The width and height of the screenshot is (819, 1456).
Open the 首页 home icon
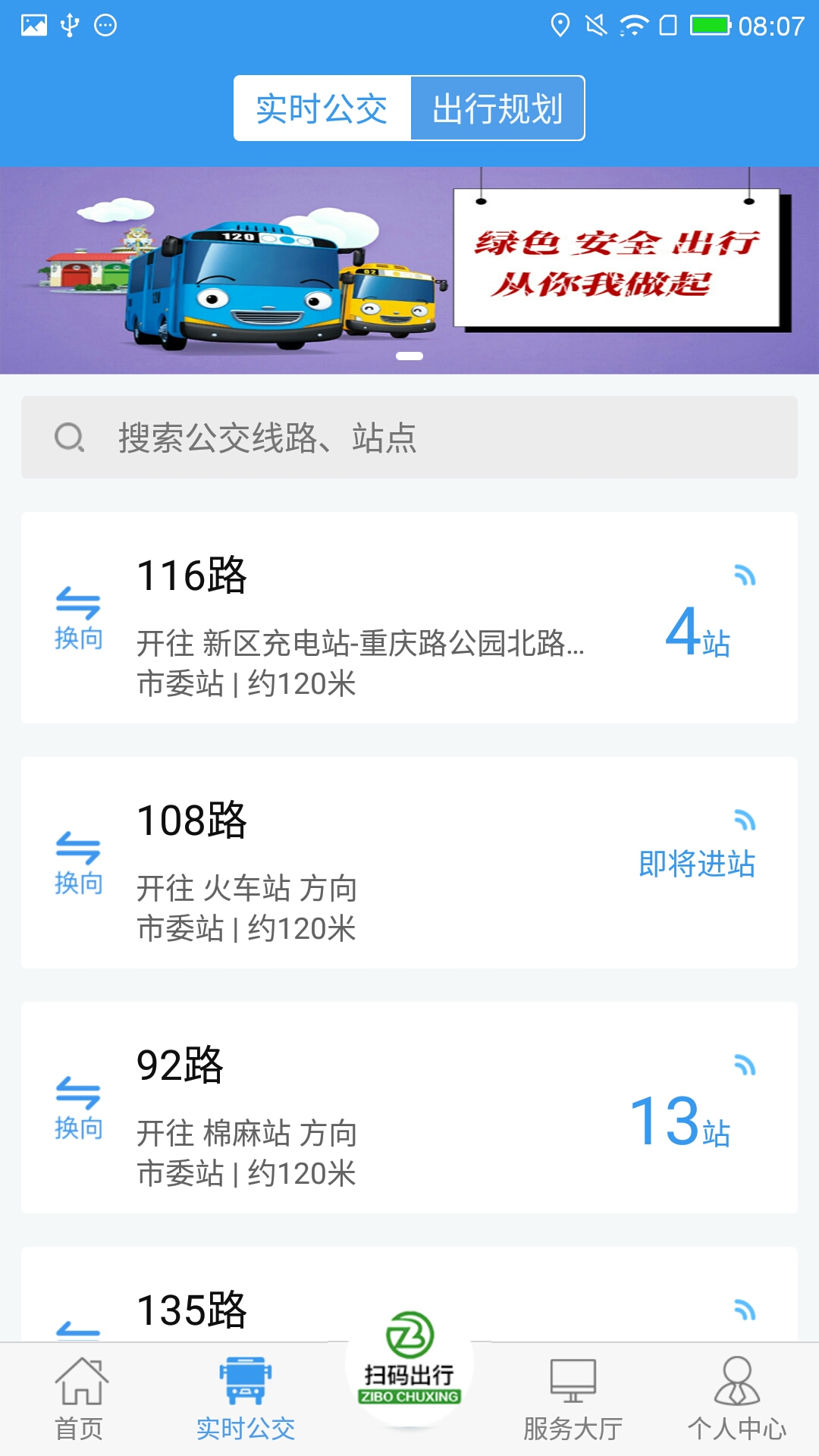point(81,1382)
